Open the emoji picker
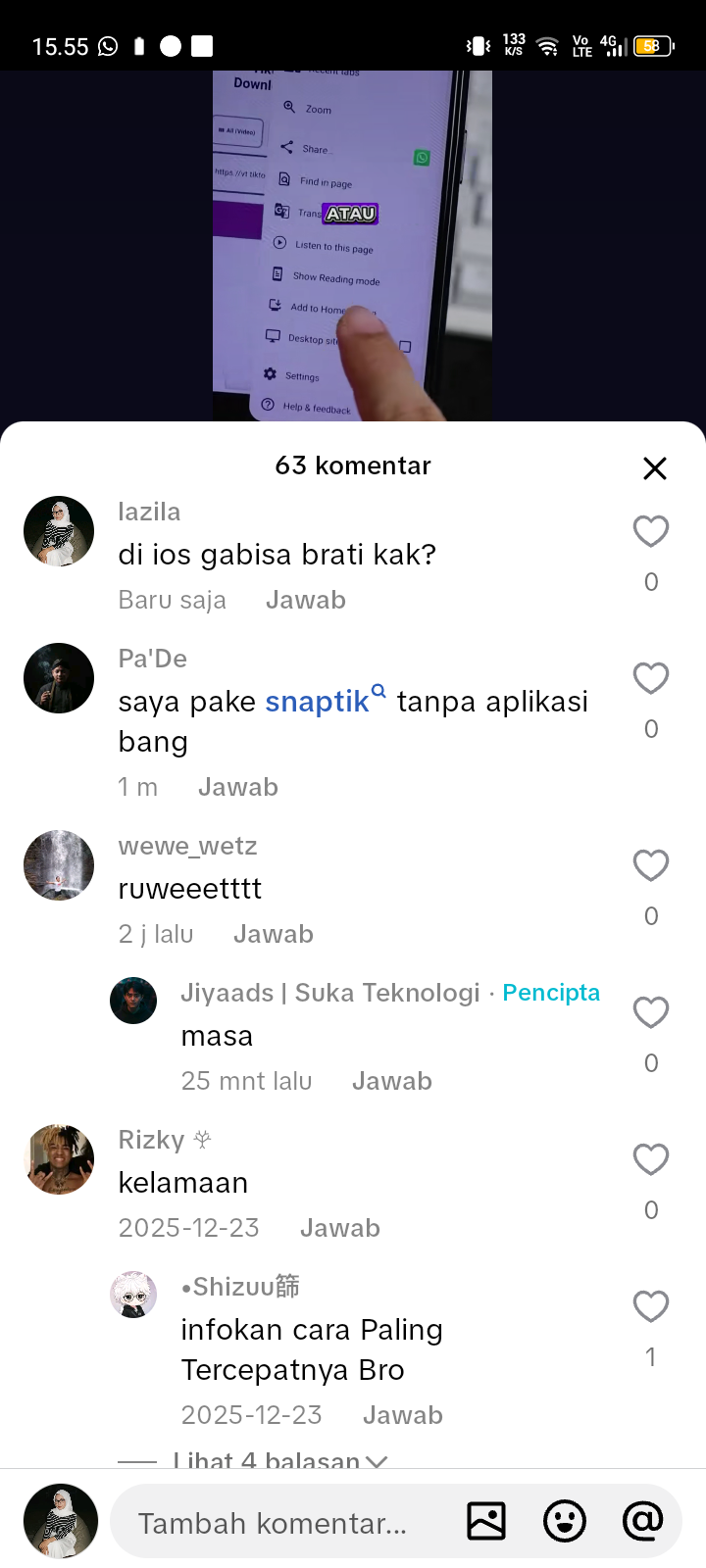This screenshot has height=1568, width=706. 565,1522
